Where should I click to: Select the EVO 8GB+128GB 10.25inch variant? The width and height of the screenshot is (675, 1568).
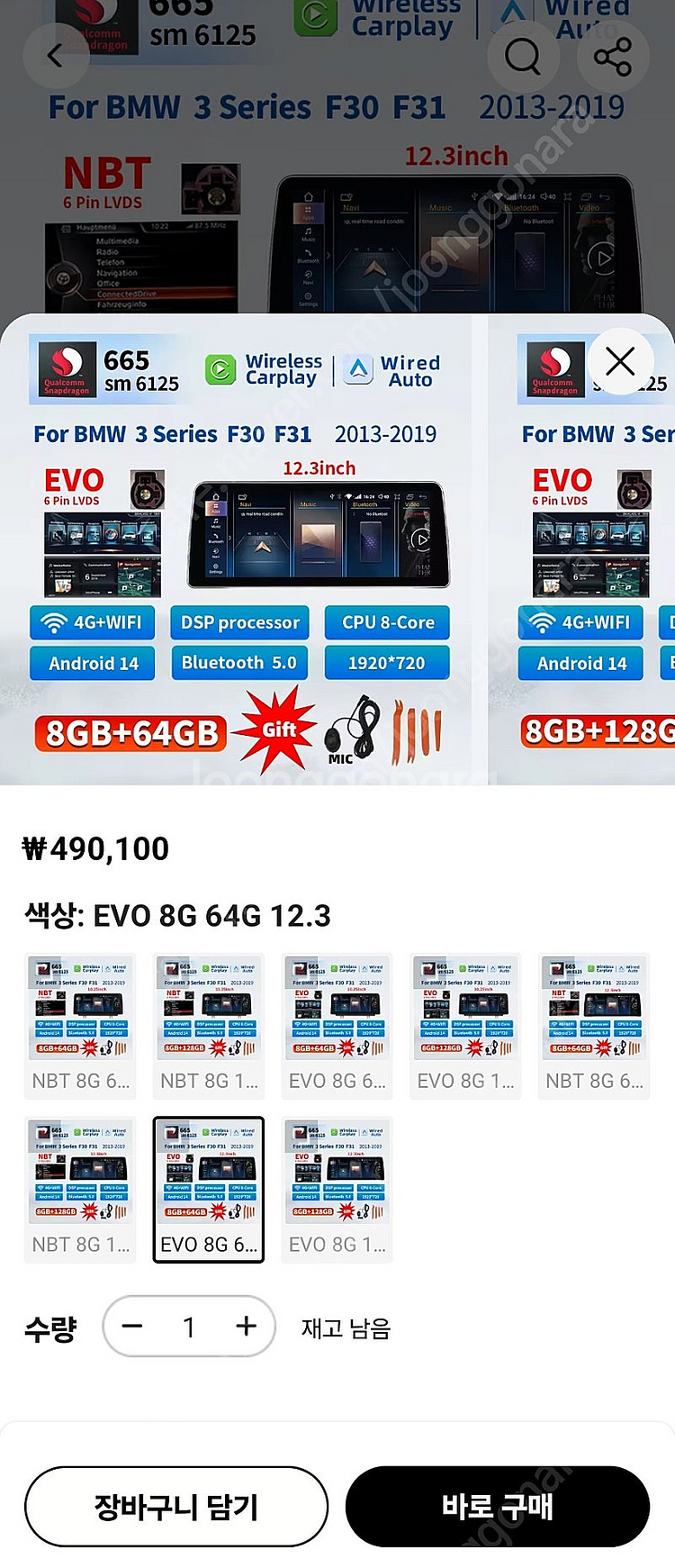click(x=465, y=1025)
